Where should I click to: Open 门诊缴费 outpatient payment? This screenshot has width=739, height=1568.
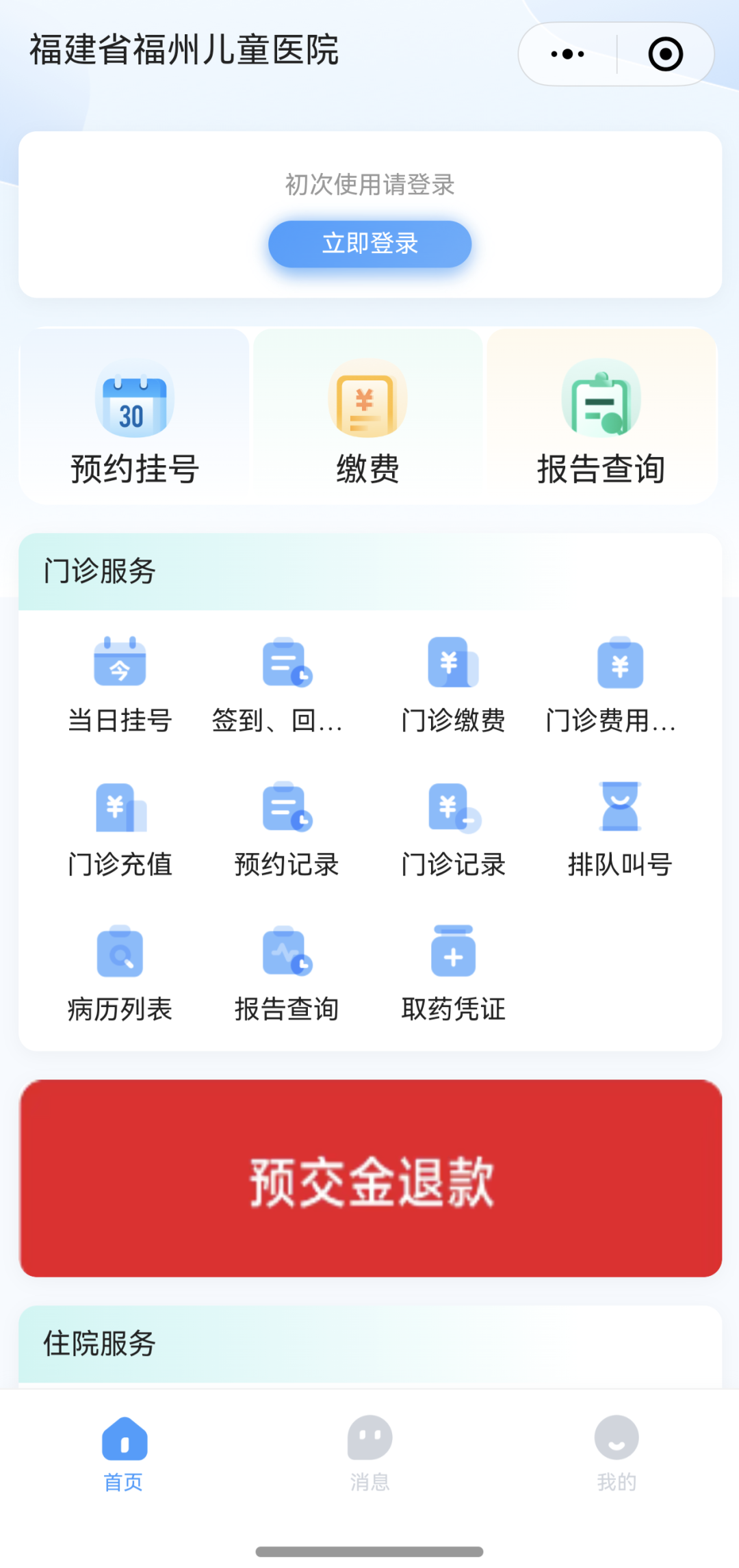click(x=453, y=684)
